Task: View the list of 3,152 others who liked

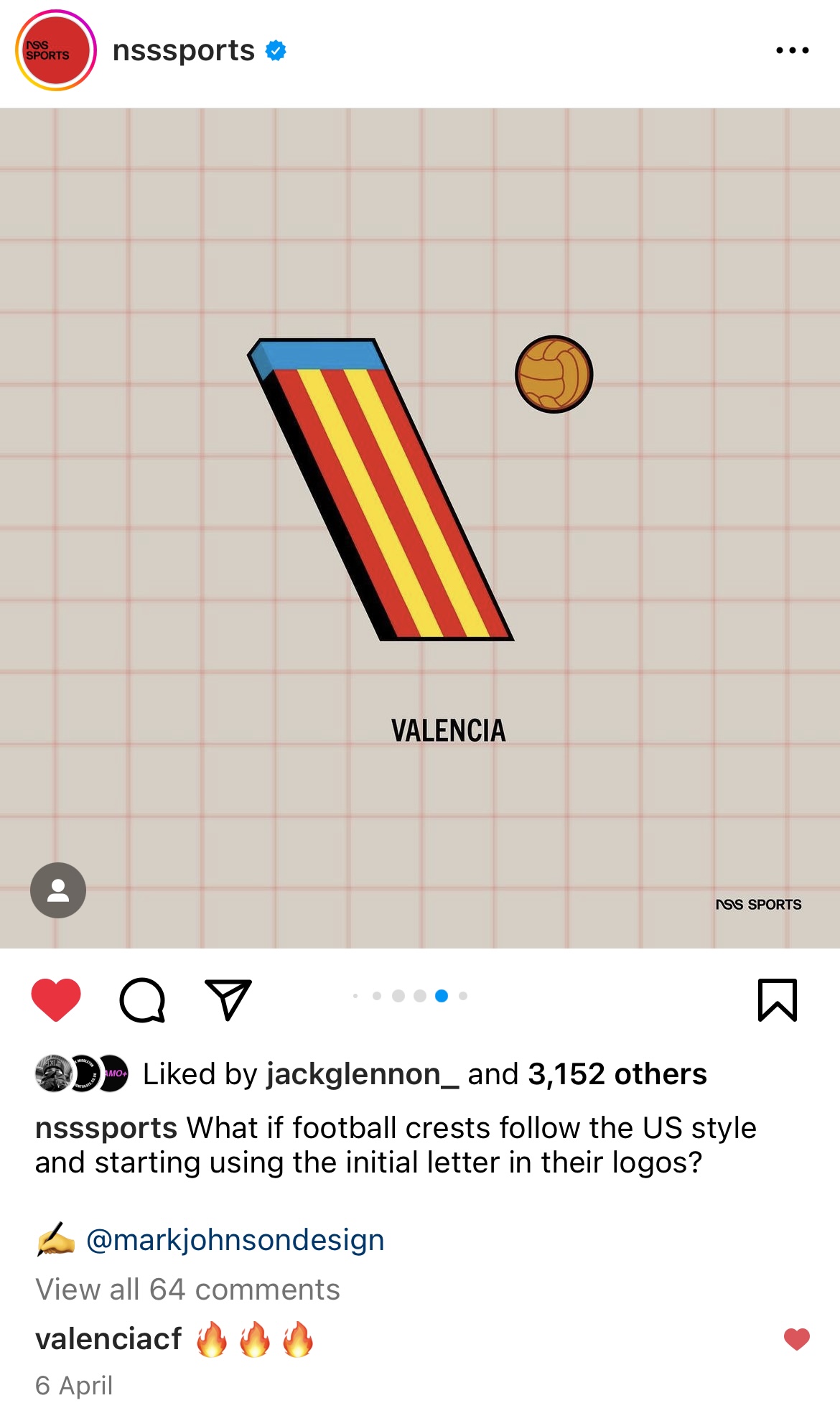Action: [617, 1074]
